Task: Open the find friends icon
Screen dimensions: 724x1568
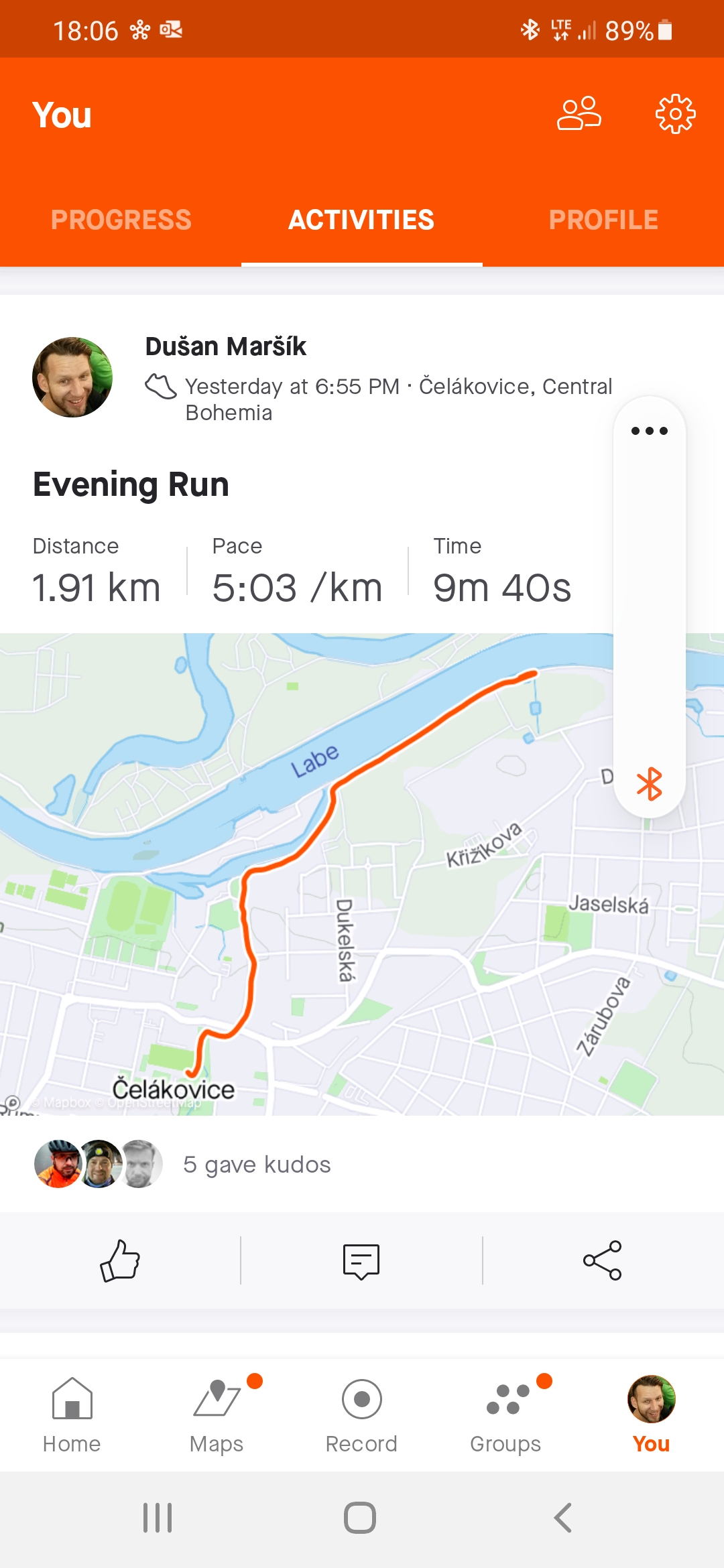Action: tap(579, 114)
